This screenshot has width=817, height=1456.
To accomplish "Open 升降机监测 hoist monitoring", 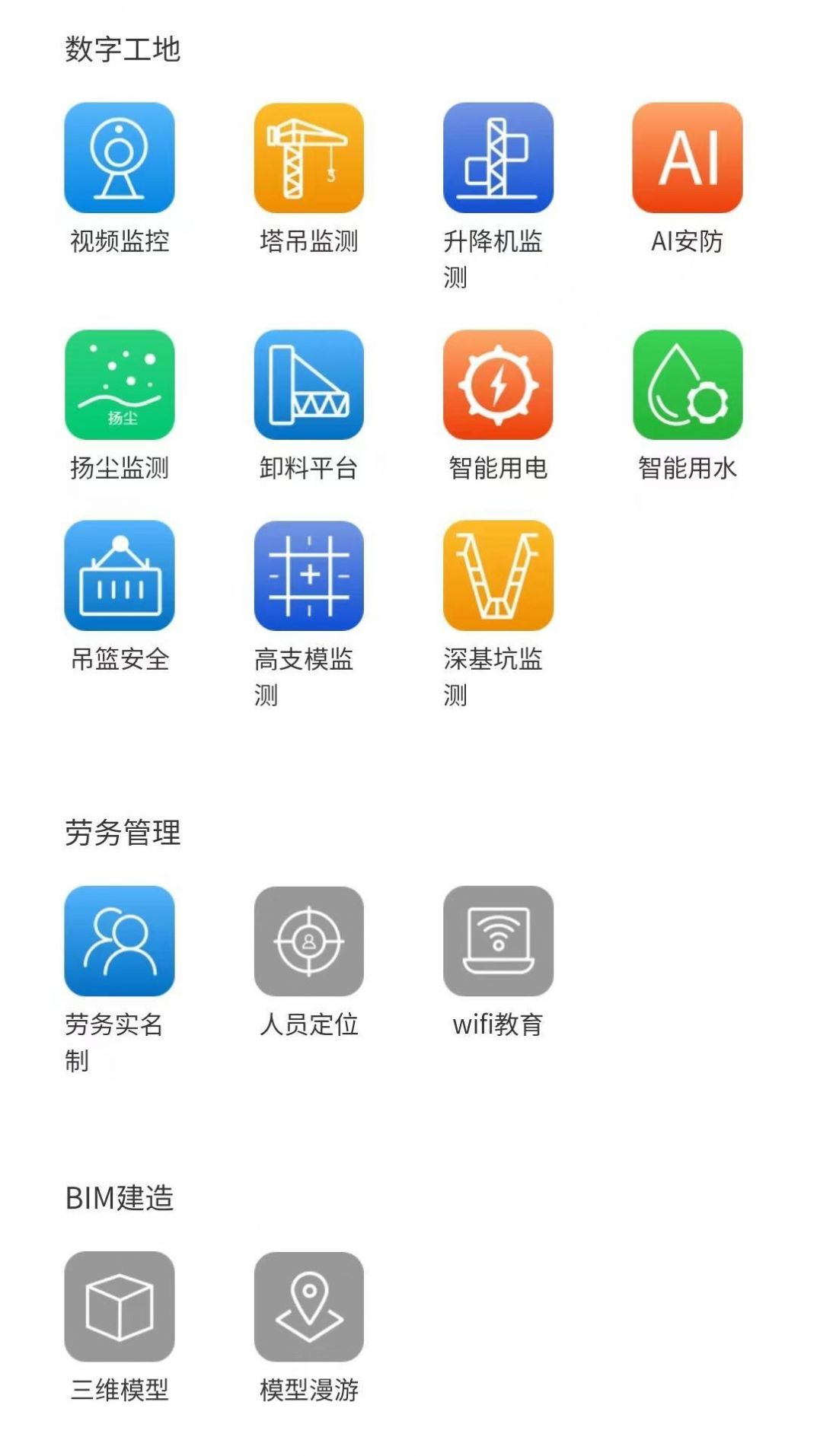I will [499, 158].
